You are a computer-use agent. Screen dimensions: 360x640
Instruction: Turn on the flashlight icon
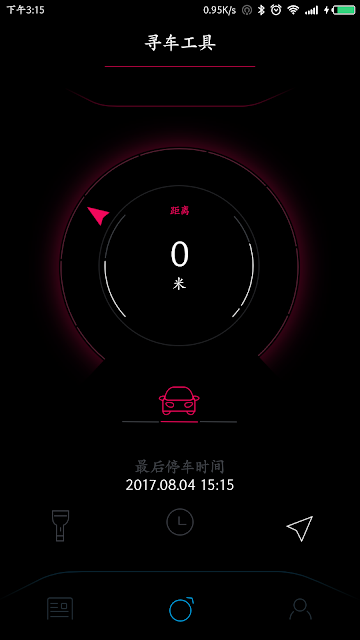pyautogui.click(x=60, y=526)
